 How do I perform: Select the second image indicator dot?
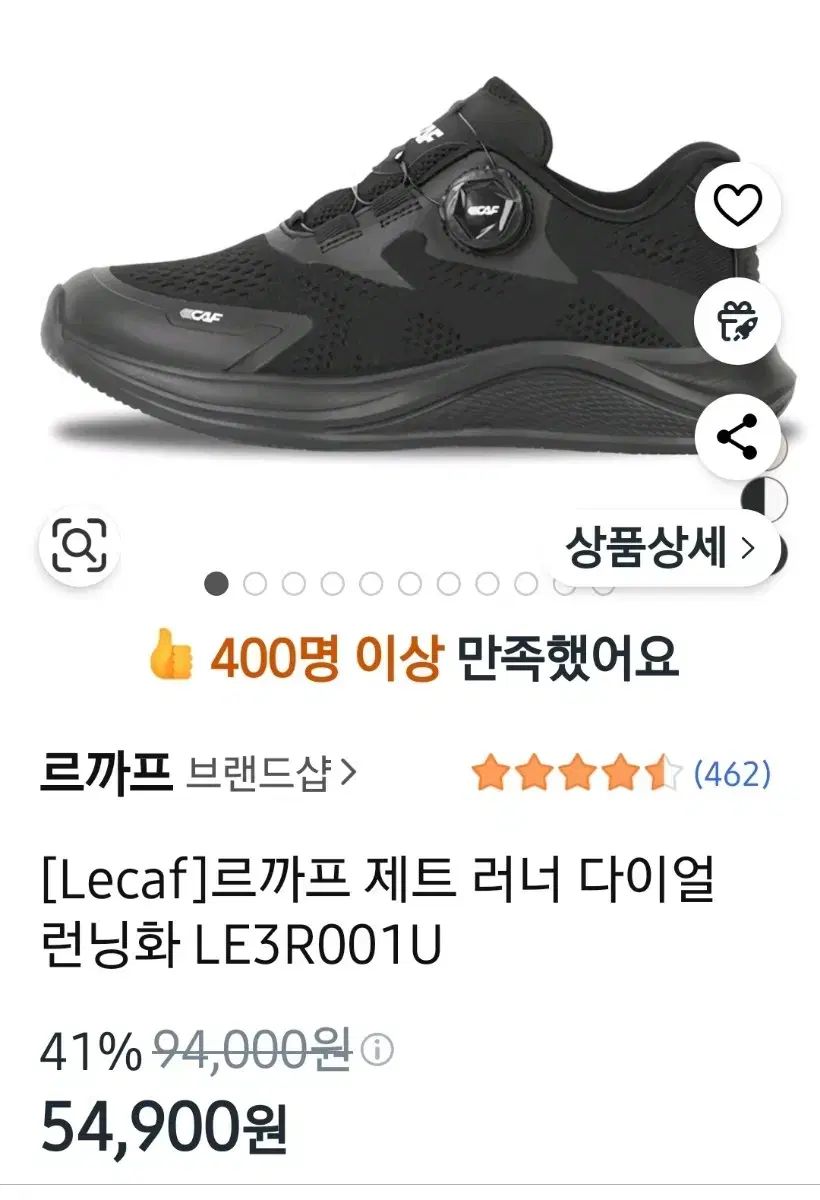[254, 584]
